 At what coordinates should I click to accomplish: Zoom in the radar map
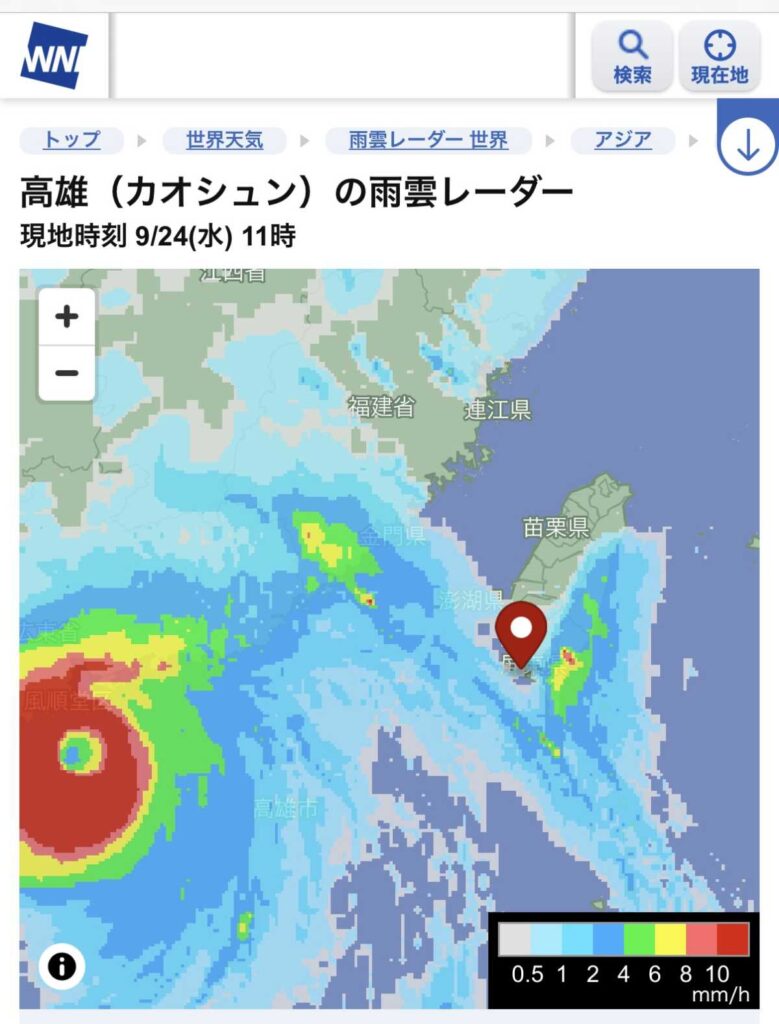pyautogui.click(x=67, y=318)
